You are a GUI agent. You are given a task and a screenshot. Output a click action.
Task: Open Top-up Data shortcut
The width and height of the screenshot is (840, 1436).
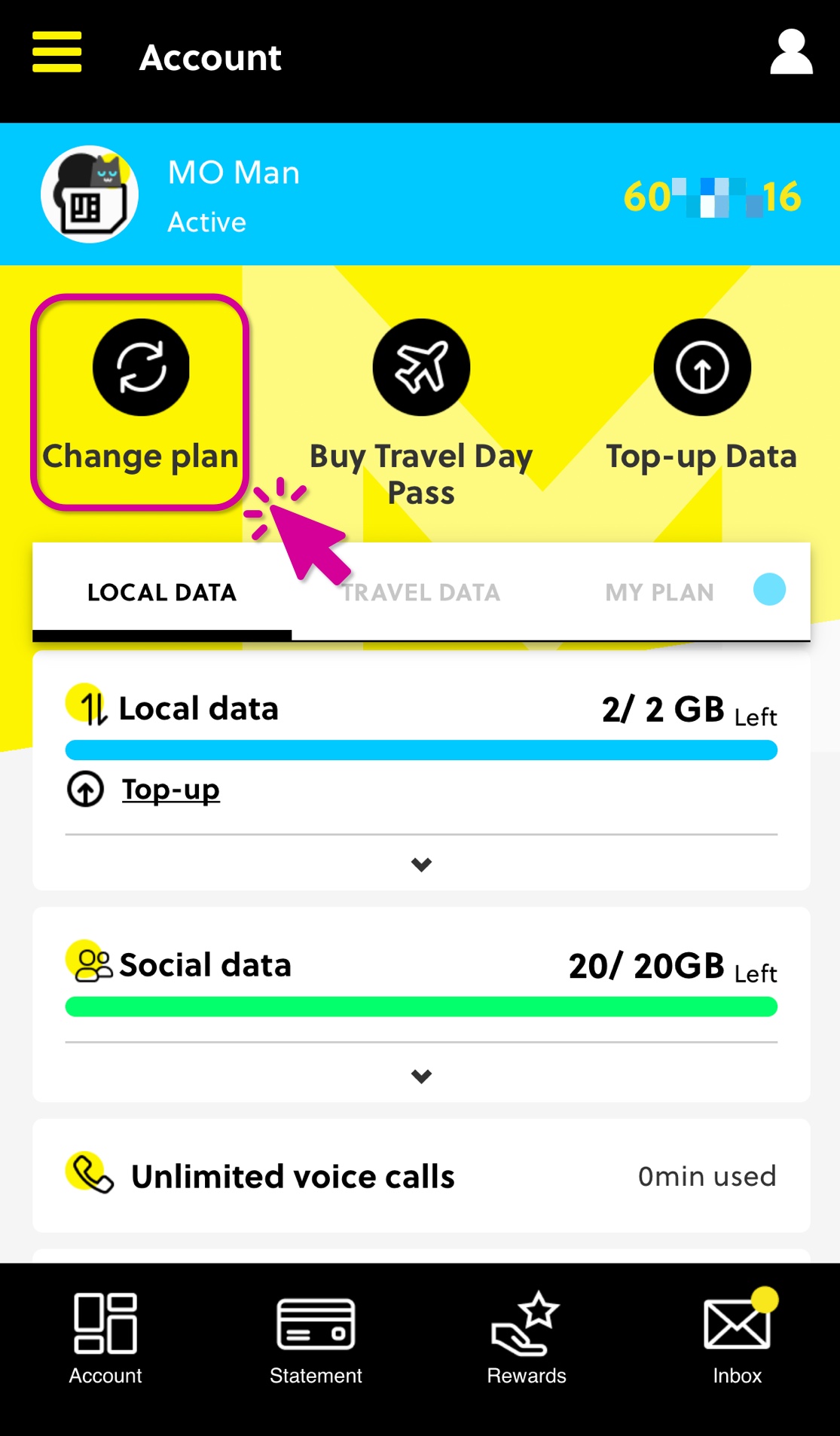(701, 397)
